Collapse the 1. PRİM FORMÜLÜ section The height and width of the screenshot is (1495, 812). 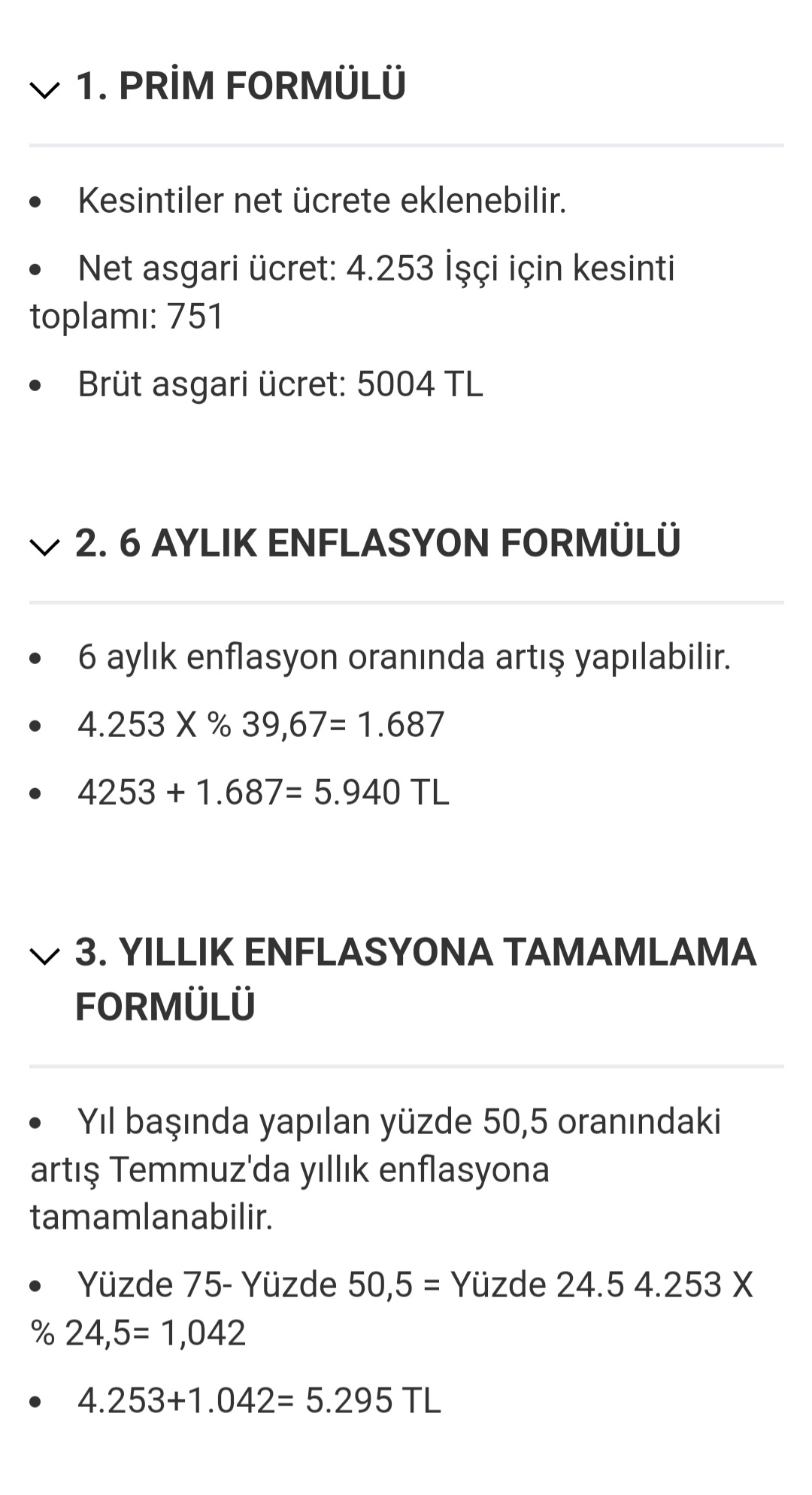44,89
